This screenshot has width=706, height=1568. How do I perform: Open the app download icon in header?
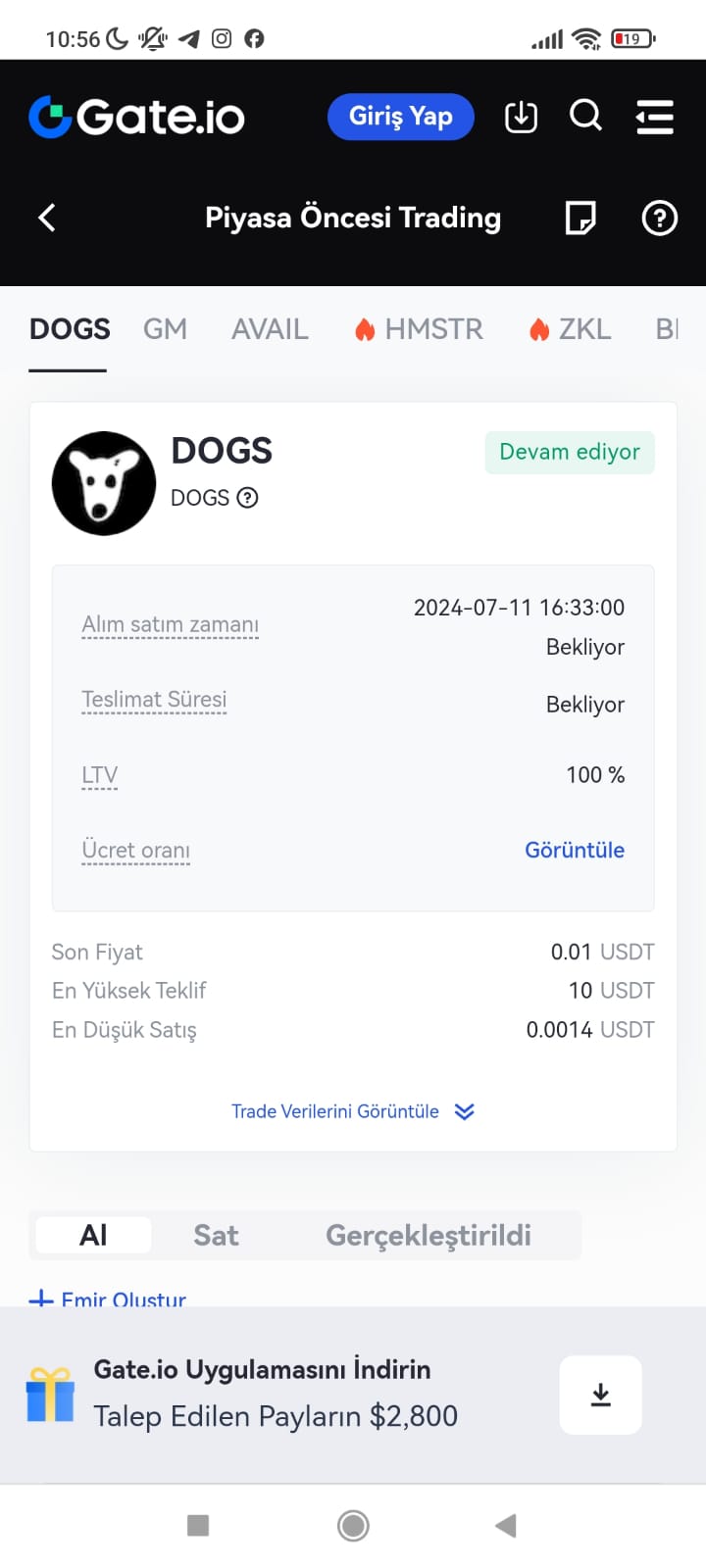[x=521, y=117]
